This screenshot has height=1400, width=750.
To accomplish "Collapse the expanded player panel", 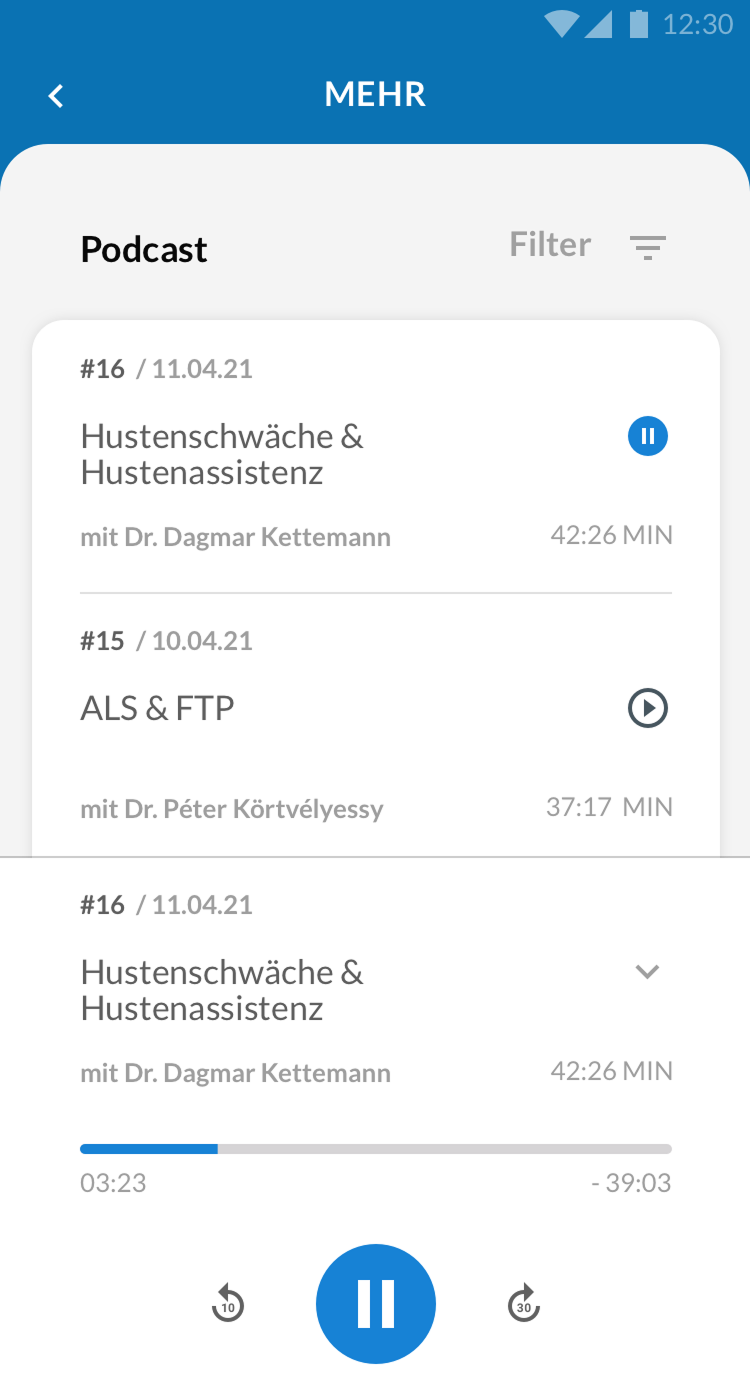I will pyautogui.click(x=647, y=971).
